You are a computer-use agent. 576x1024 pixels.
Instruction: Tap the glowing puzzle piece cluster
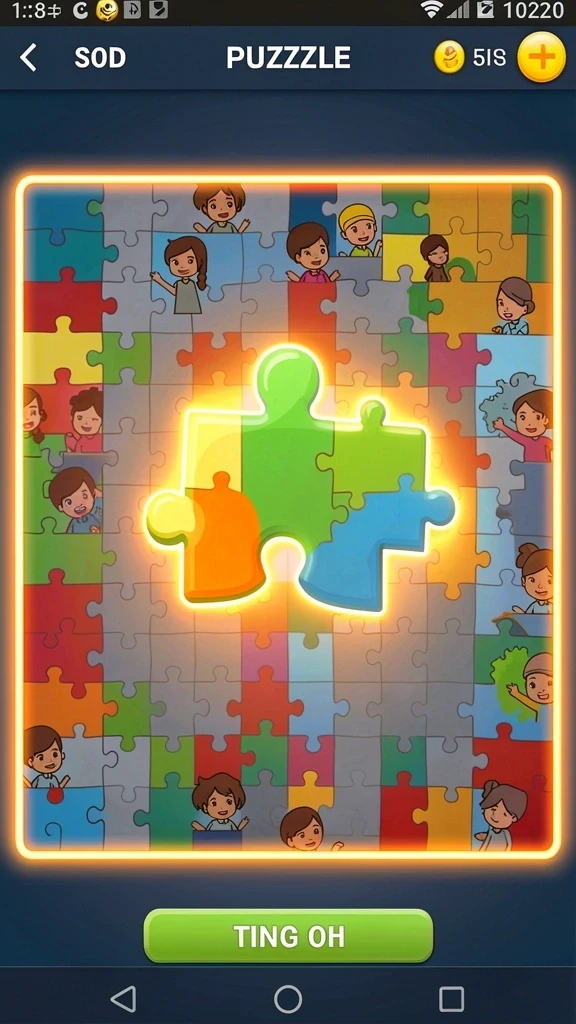300,478
